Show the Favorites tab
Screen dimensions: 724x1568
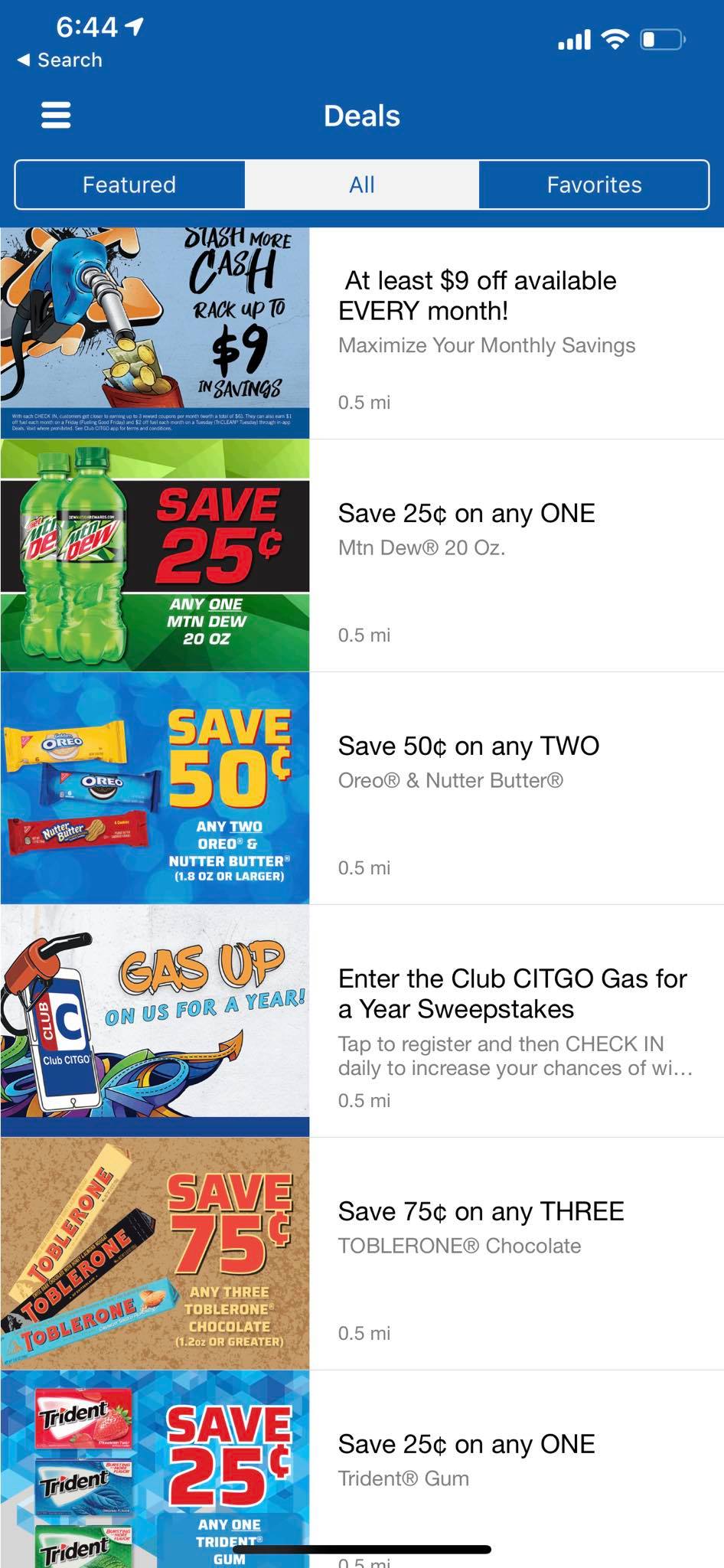click(x=594, y=185)
